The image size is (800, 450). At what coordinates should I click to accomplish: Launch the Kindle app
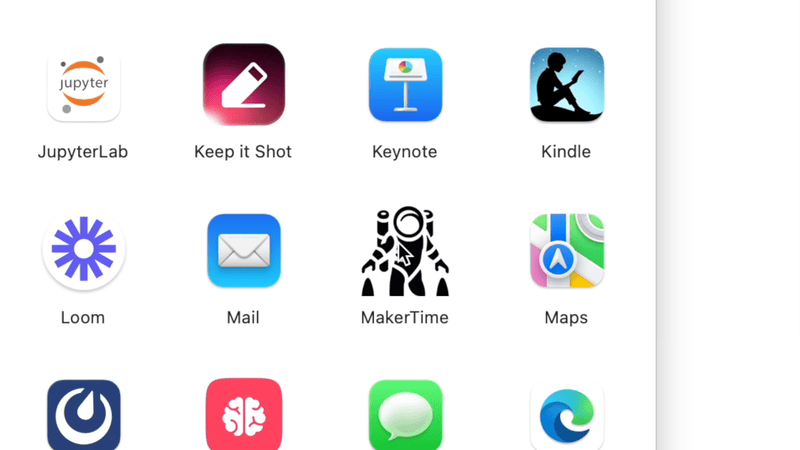pyautogui.click(x=566, y=85)
